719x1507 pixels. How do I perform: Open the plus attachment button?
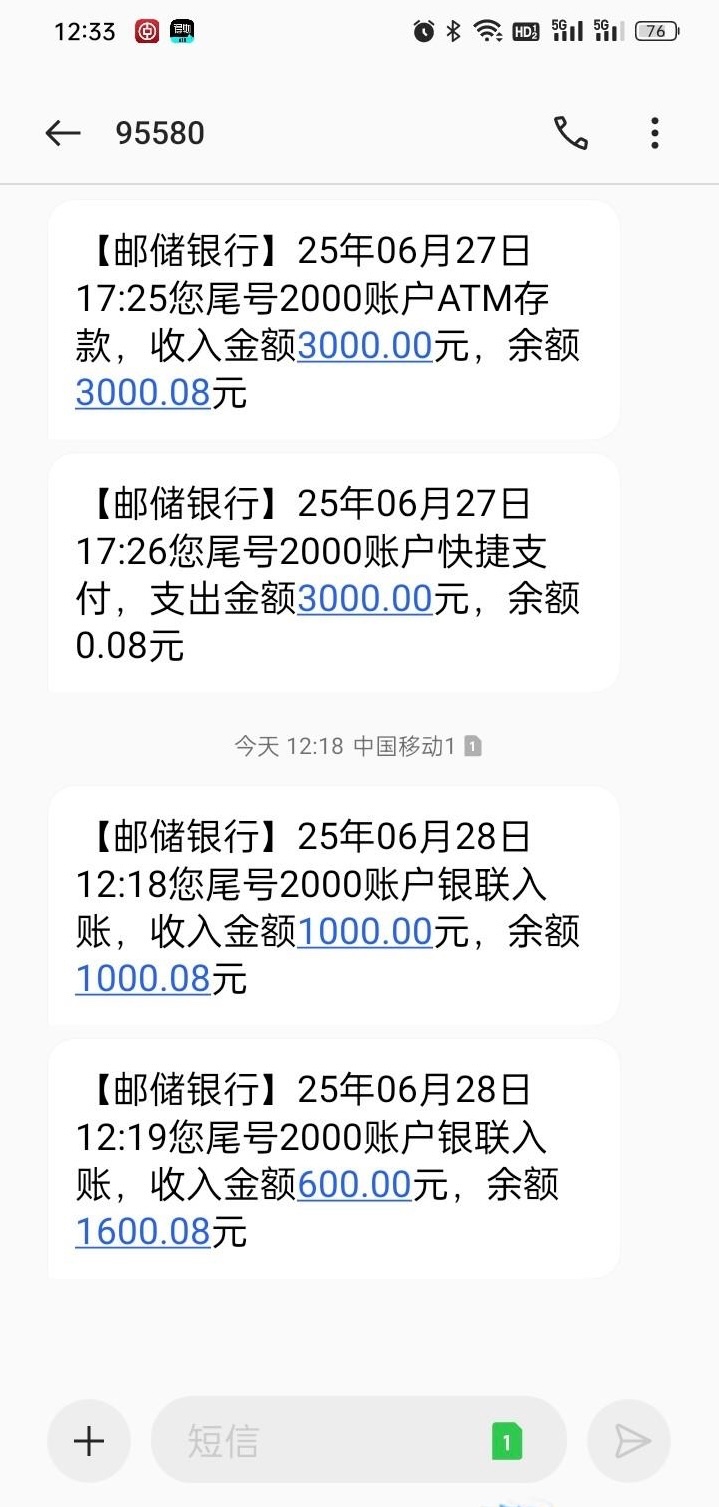[x=89, y=1441]
